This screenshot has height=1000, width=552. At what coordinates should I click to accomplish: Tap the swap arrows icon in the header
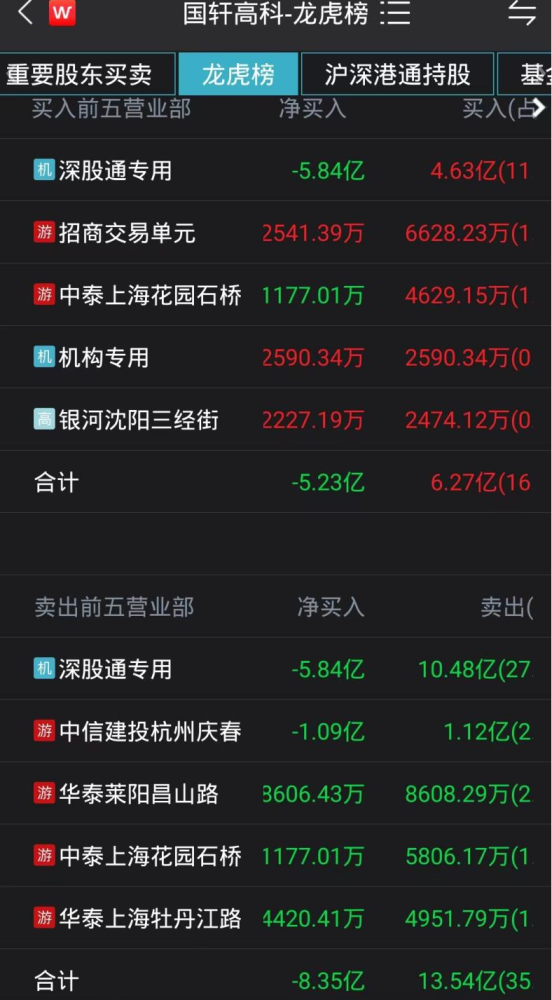click(x=522, y=13)
